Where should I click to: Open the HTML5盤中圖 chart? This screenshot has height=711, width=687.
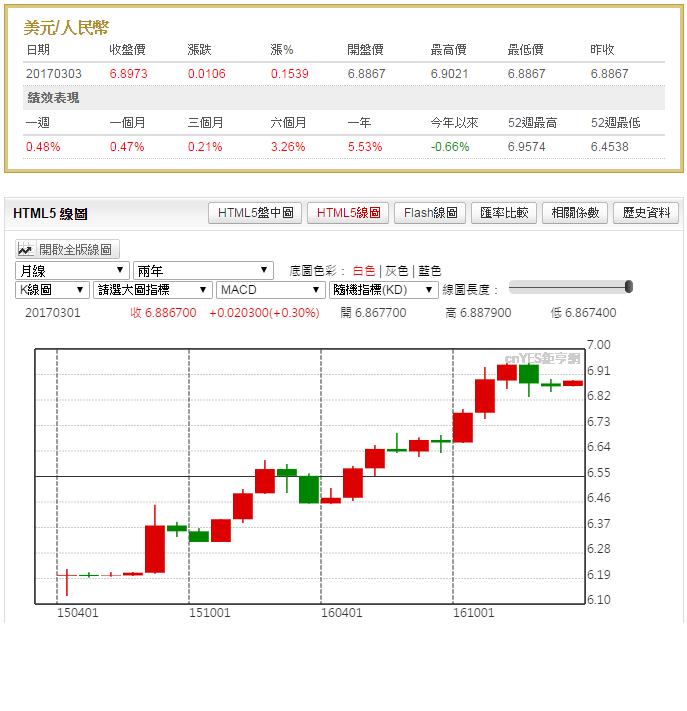pyautogui.click(x=255, y=213)
